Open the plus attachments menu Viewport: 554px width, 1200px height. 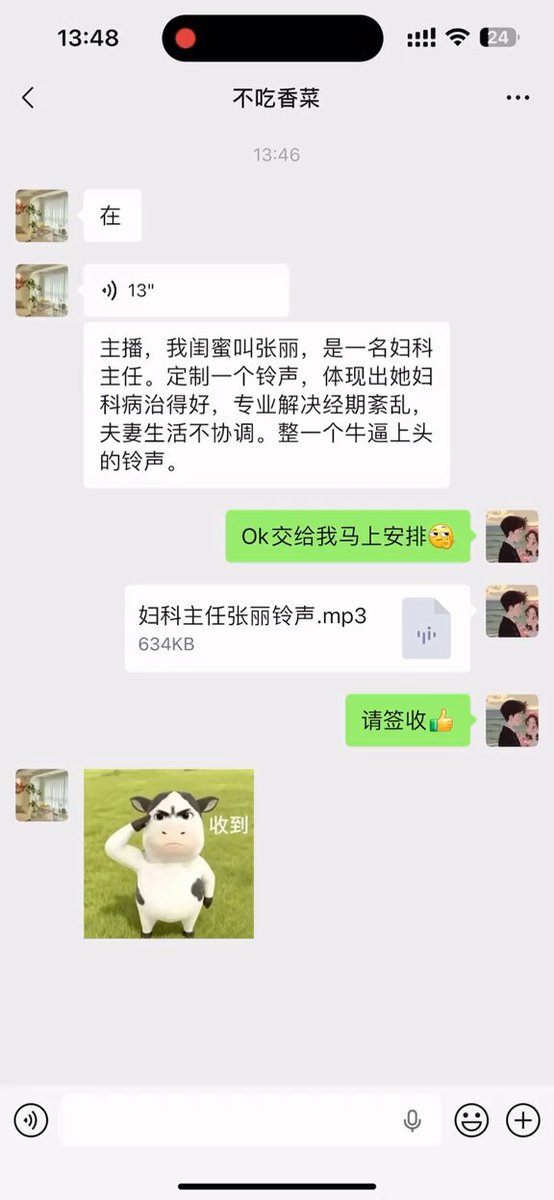[523, 1119]
